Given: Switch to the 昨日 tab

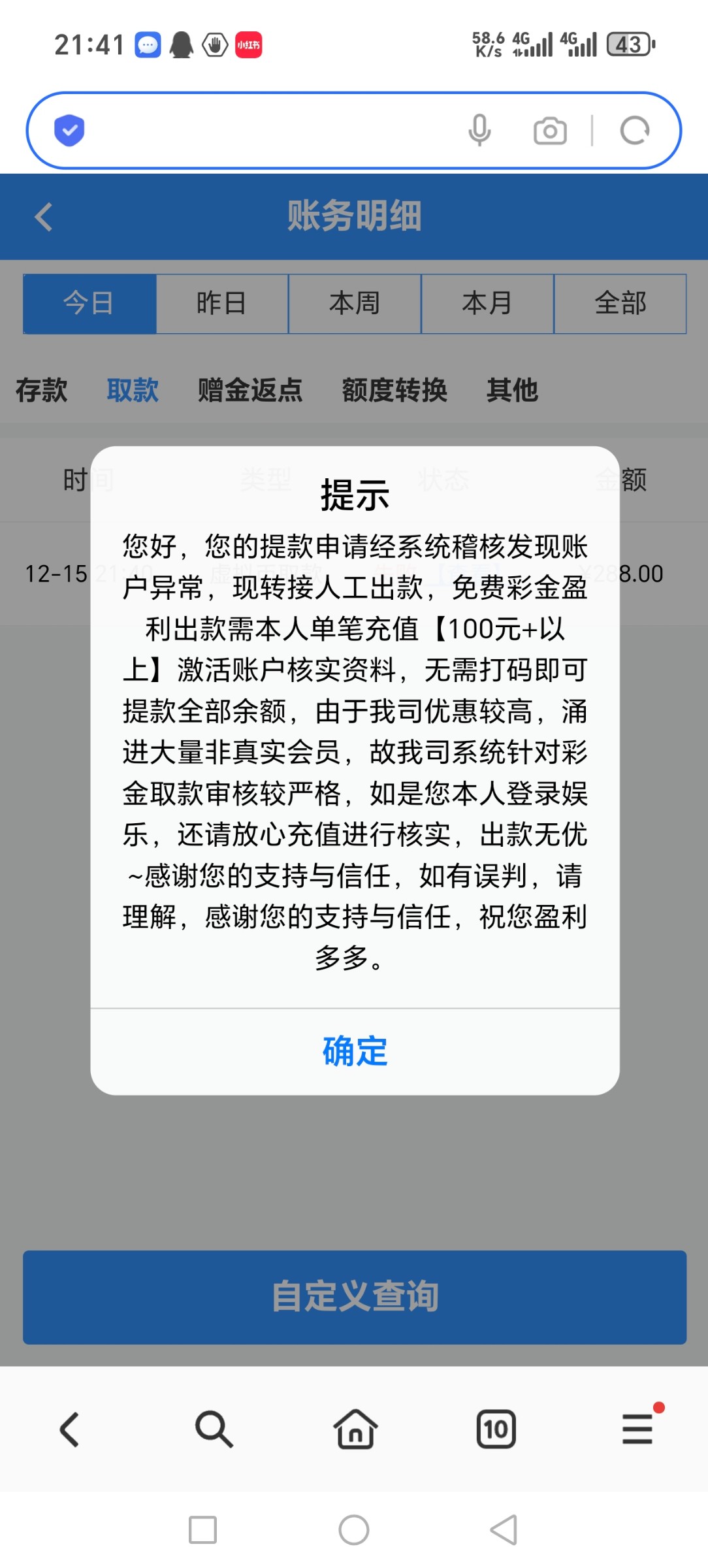Looking at the screenshot, I should pyautogui.click(x=222, y=304).
